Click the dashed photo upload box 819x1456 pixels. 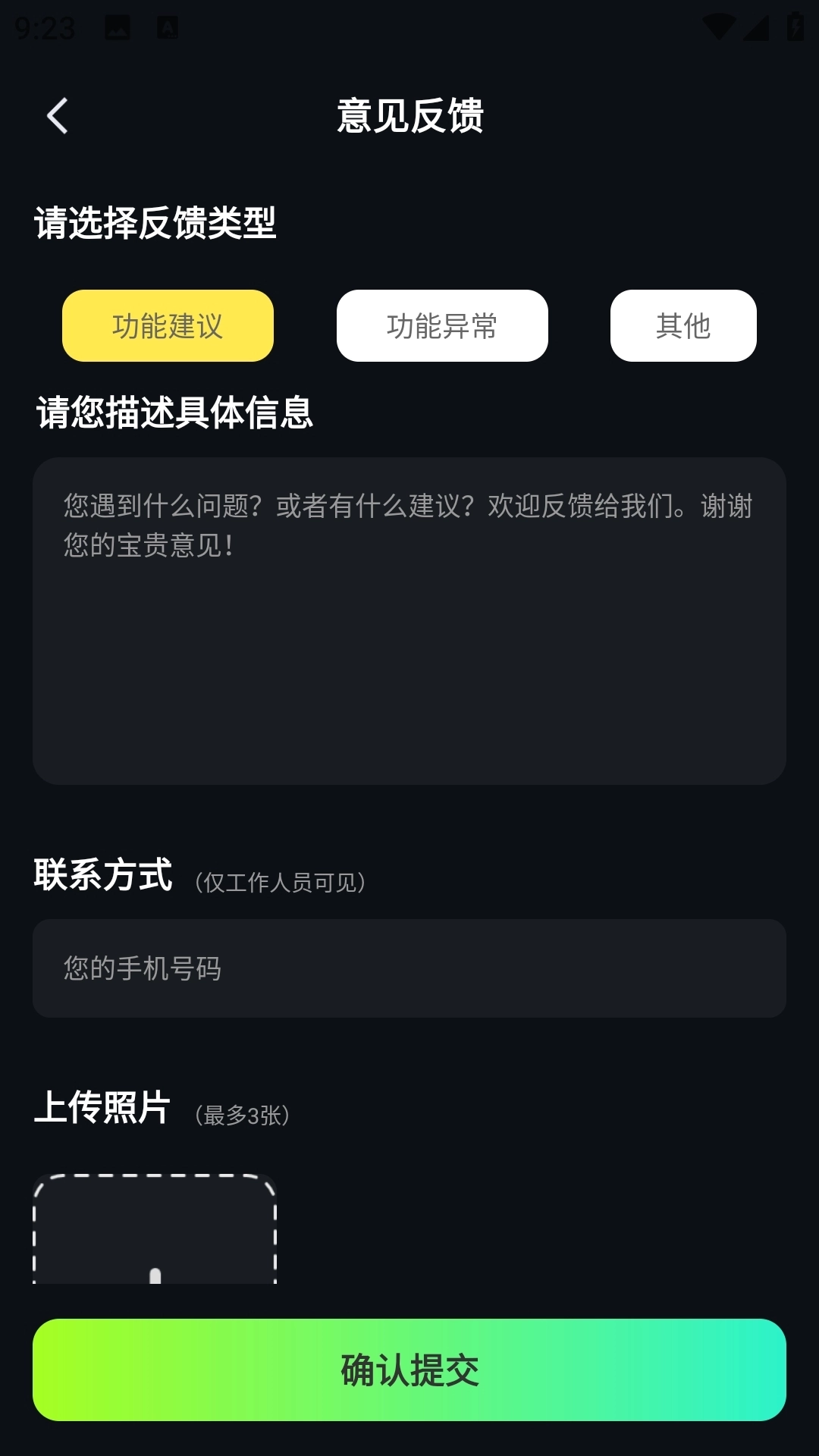click(155, 1244)
